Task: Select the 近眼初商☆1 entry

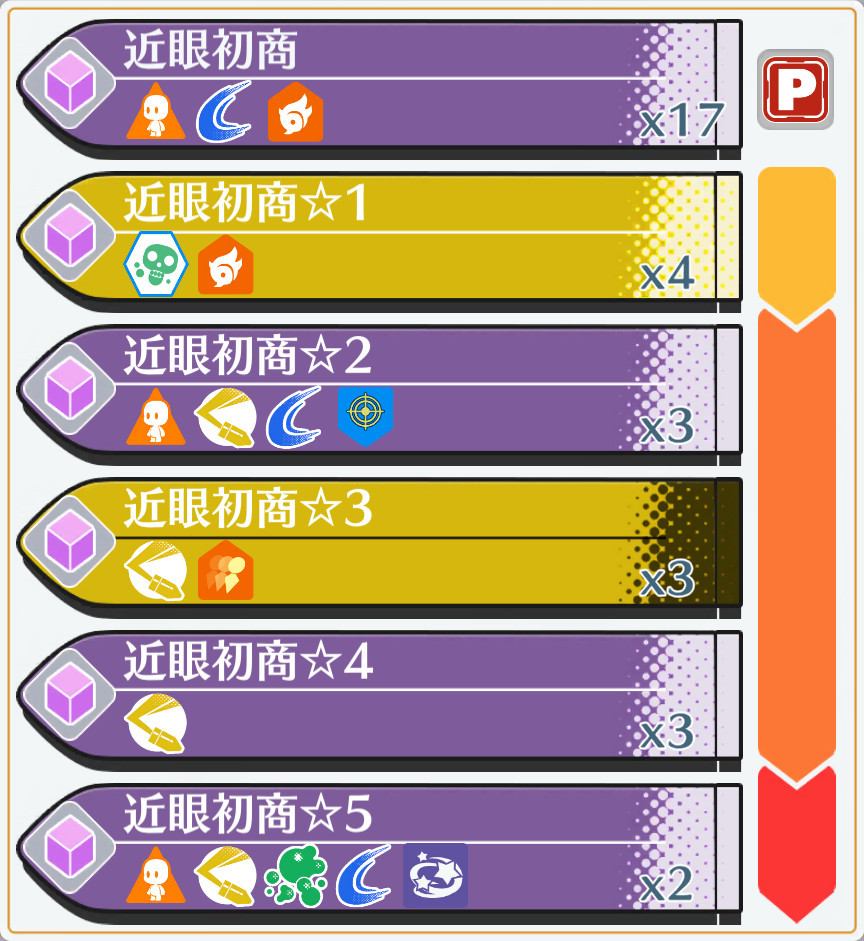Action: (x=380, y=239)
